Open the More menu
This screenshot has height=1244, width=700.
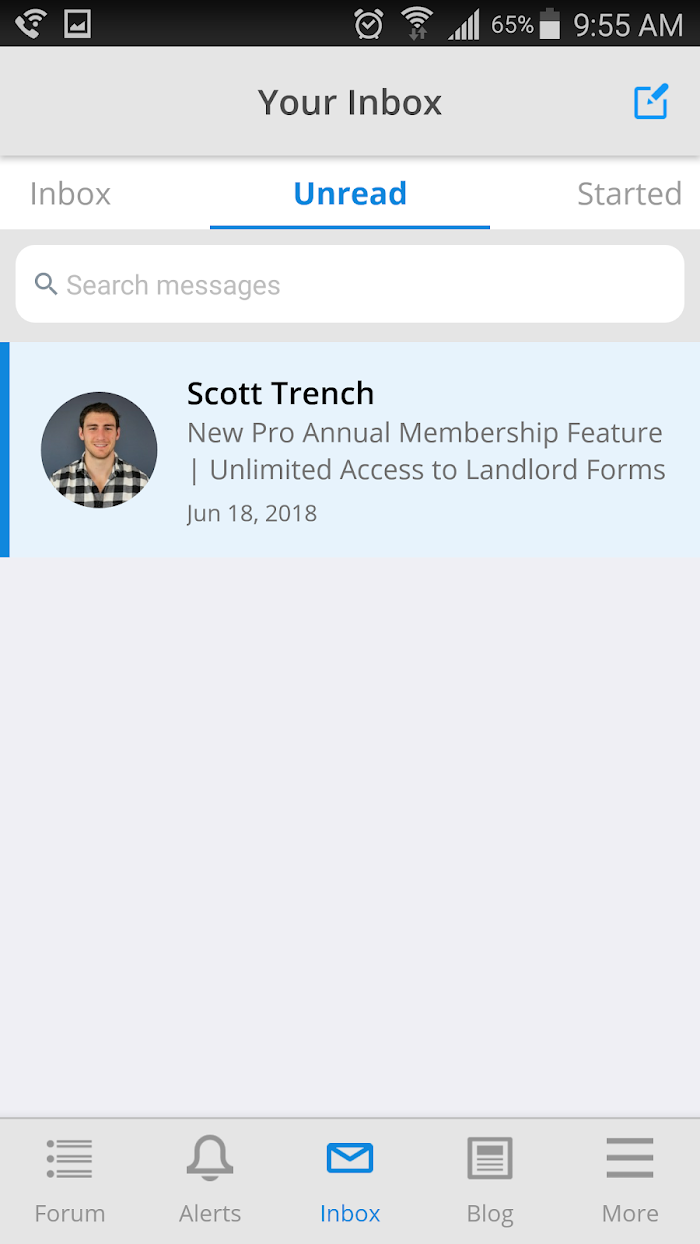coord(630,1181)
